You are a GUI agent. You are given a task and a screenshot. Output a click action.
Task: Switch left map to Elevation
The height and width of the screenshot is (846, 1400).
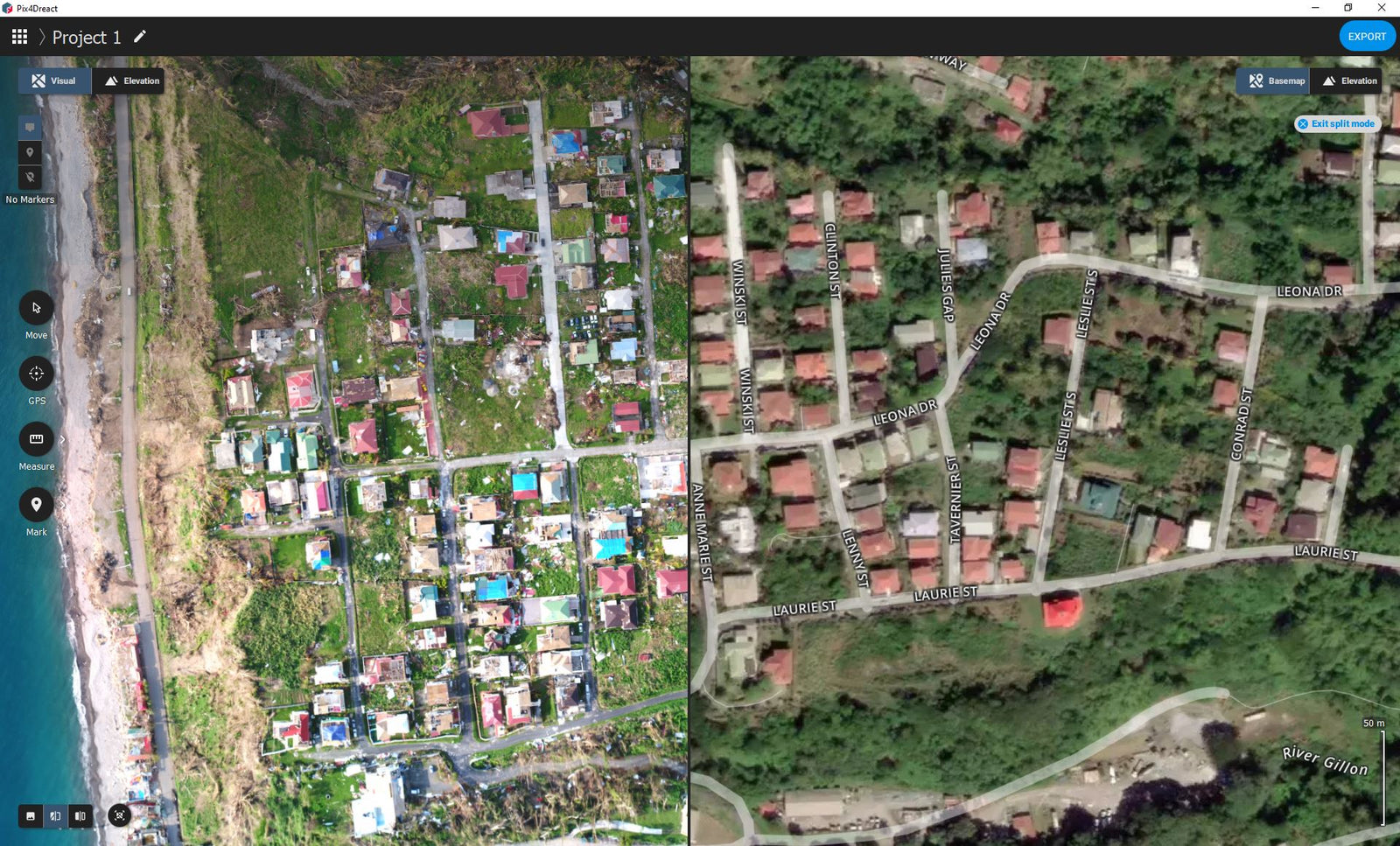click(132, 80)
